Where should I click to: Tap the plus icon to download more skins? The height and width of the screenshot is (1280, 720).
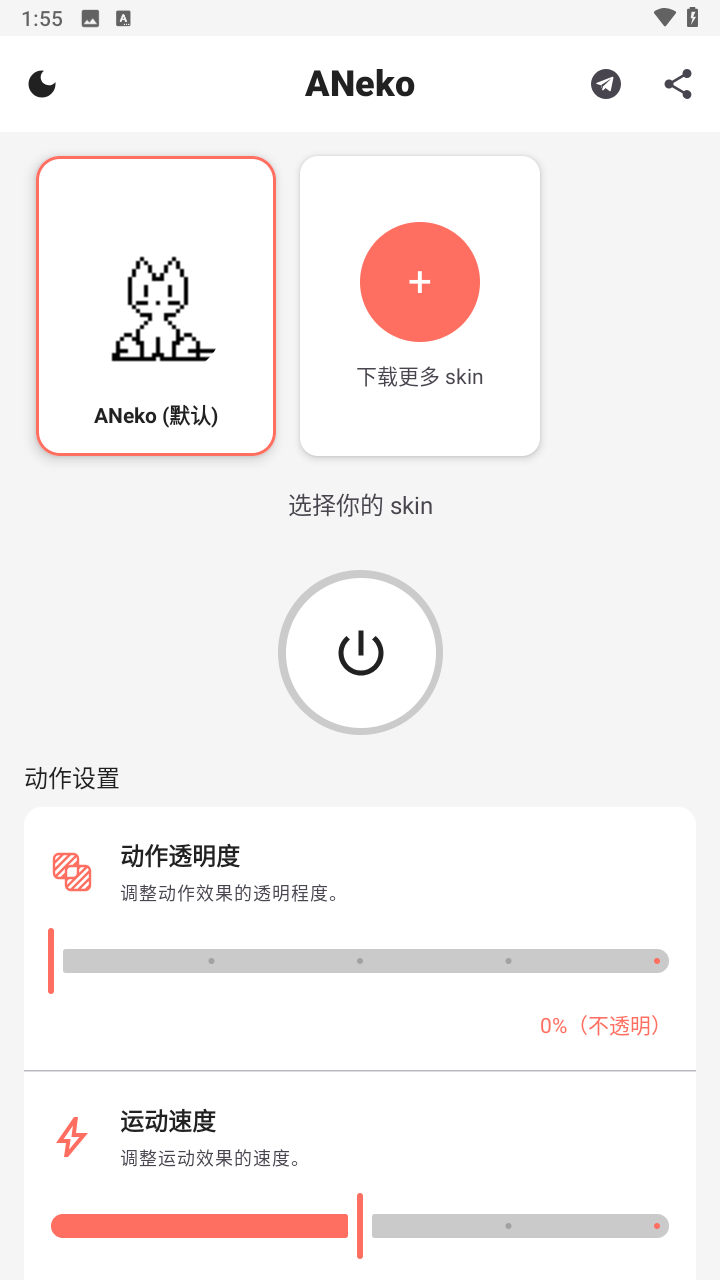pyautogui.click(x=419, y=282)
